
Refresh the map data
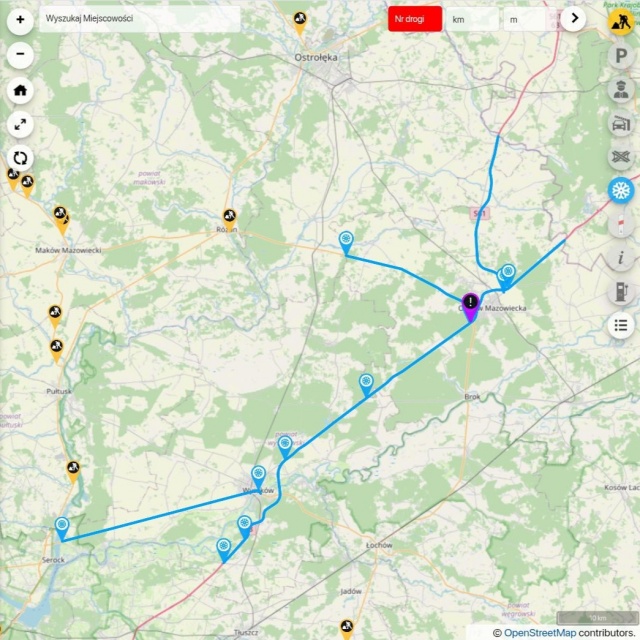[20, 158]
